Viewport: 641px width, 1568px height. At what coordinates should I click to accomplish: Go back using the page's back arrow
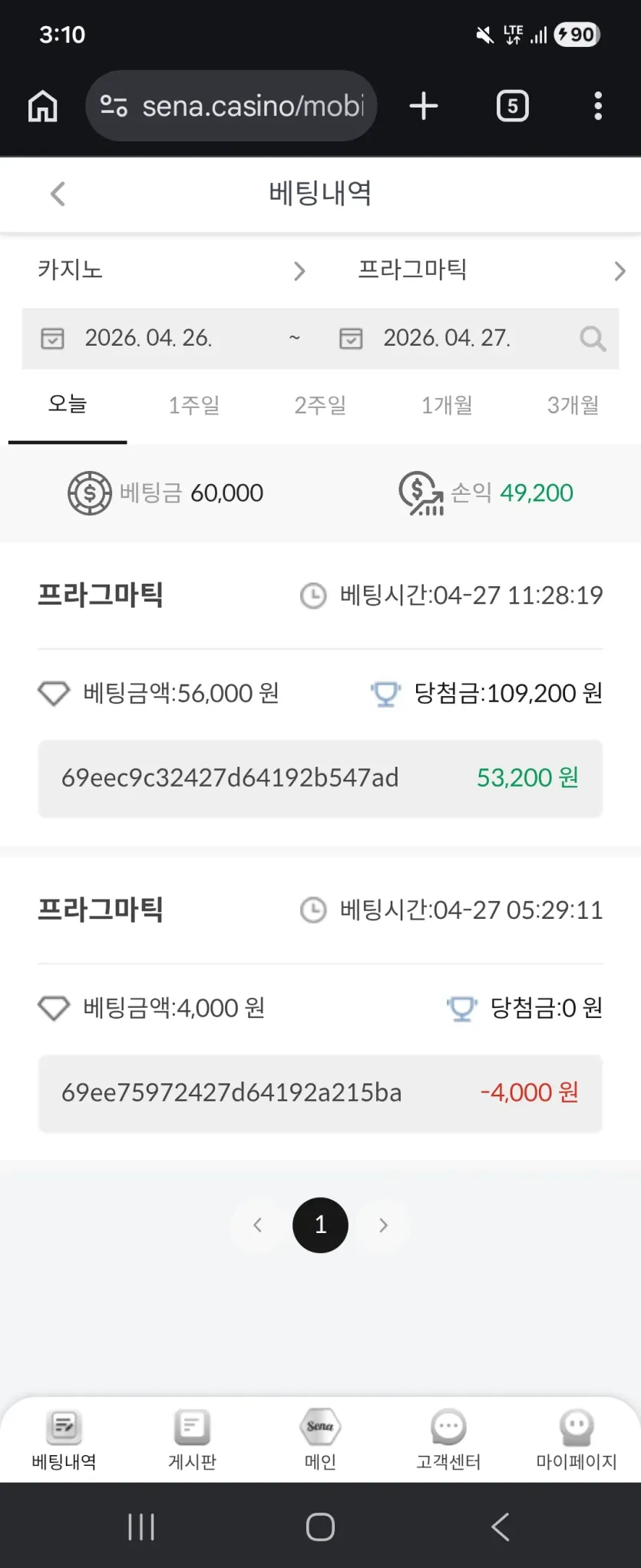[x=58, y=194]
